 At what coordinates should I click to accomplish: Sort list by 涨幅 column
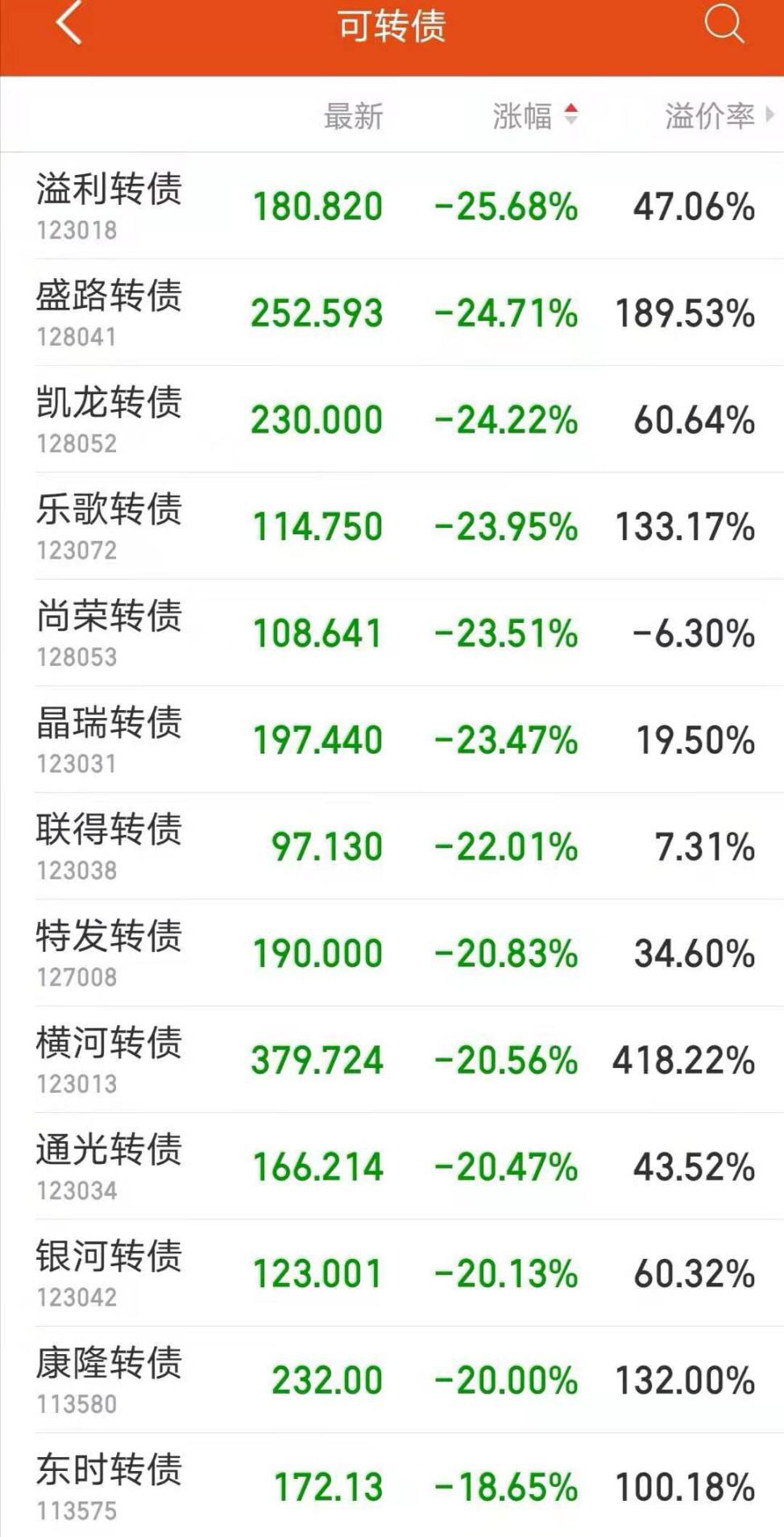tap(536, 116)
